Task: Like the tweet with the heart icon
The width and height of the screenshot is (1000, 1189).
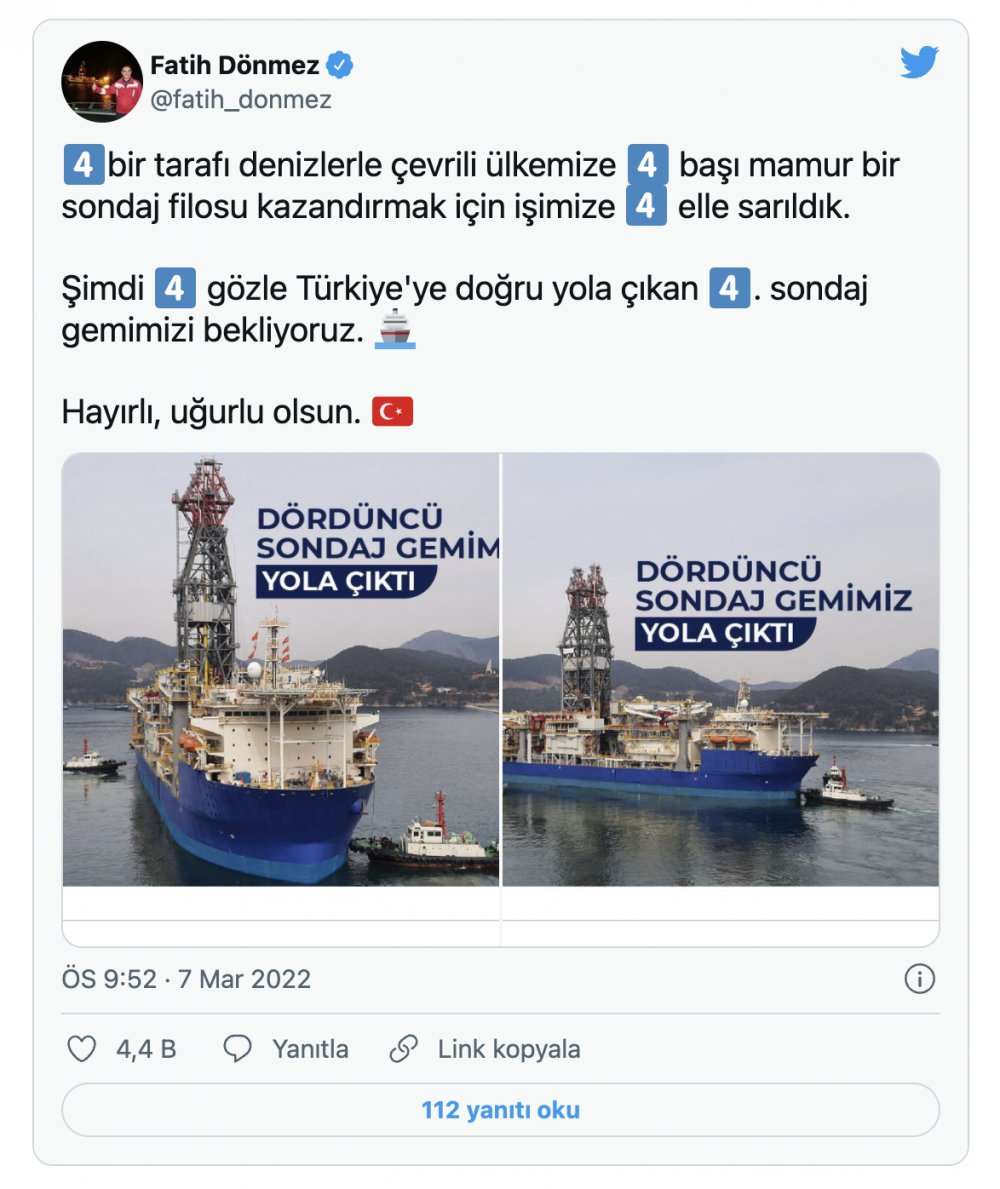Action: [82, 1049]
